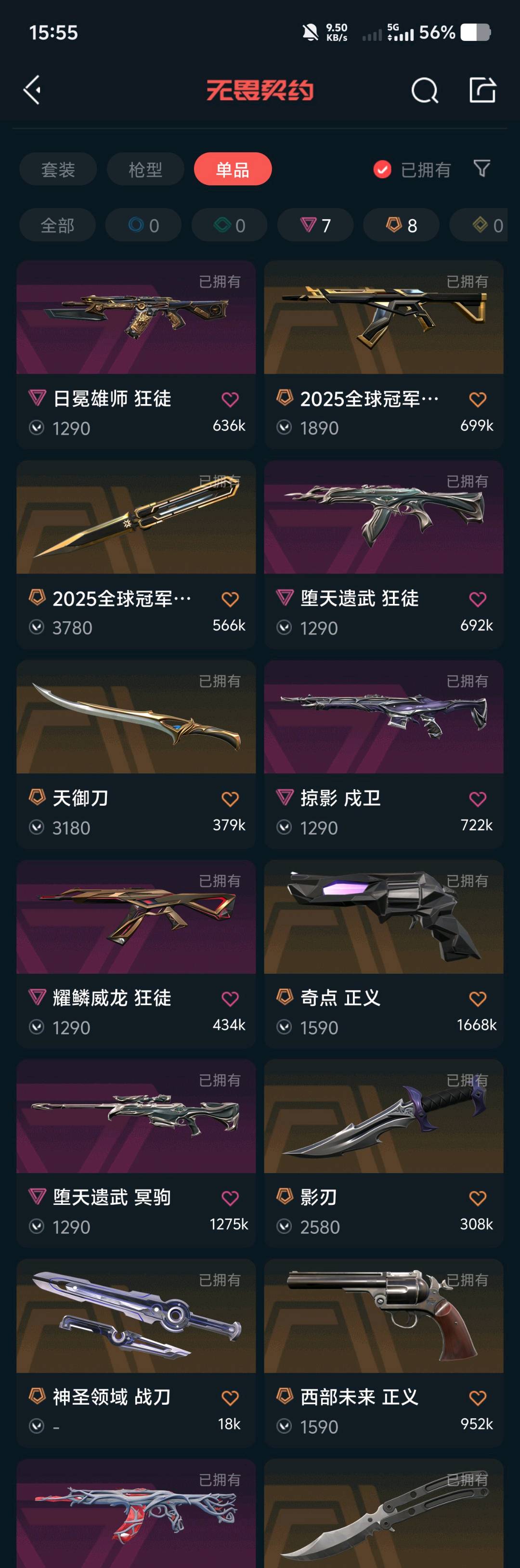Open the search icon in the header
The width and height of the screenshot is (520, 1568).
(424, 91)
